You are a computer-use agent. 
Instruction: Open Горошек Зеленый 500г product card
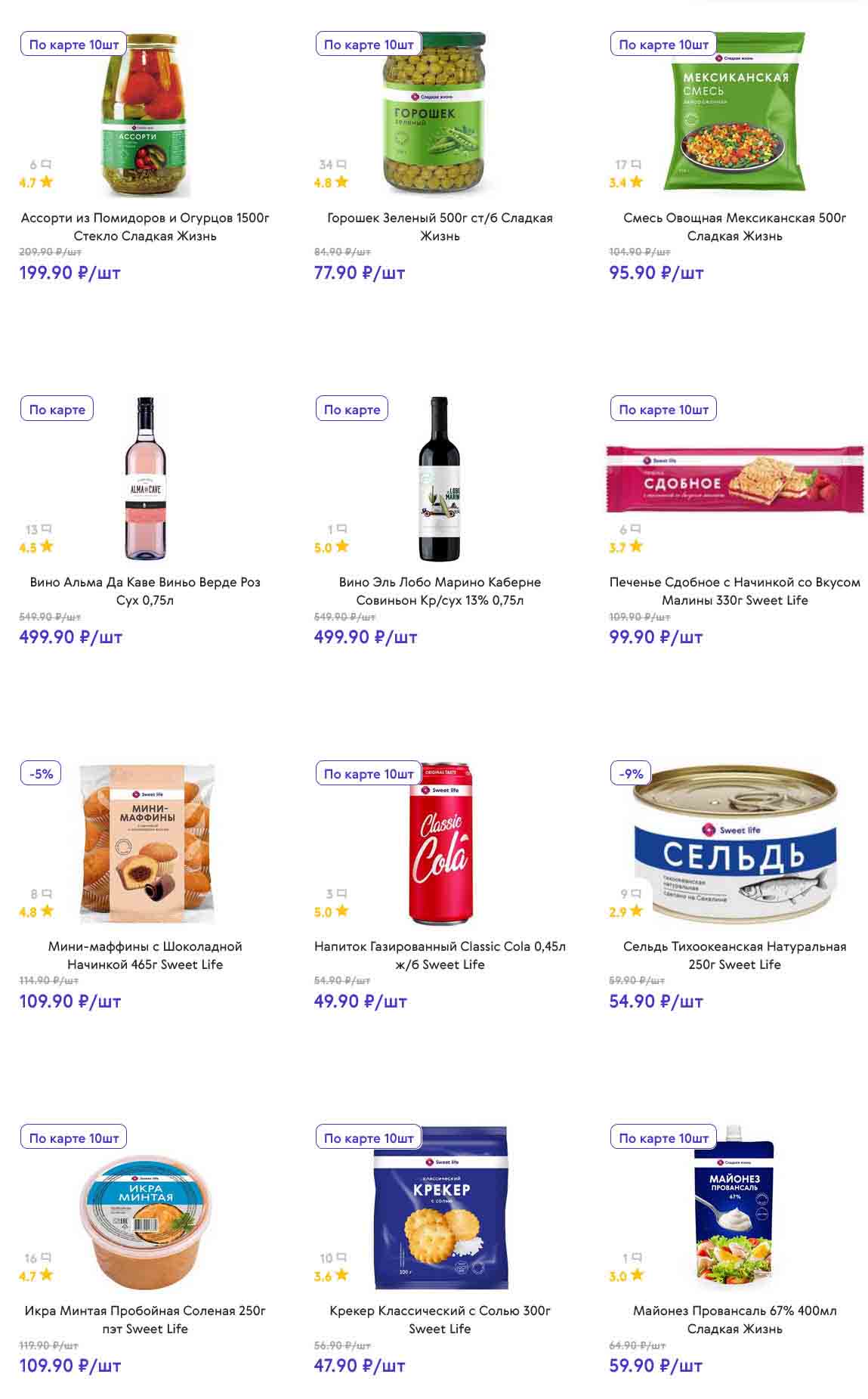click(440, 226)
